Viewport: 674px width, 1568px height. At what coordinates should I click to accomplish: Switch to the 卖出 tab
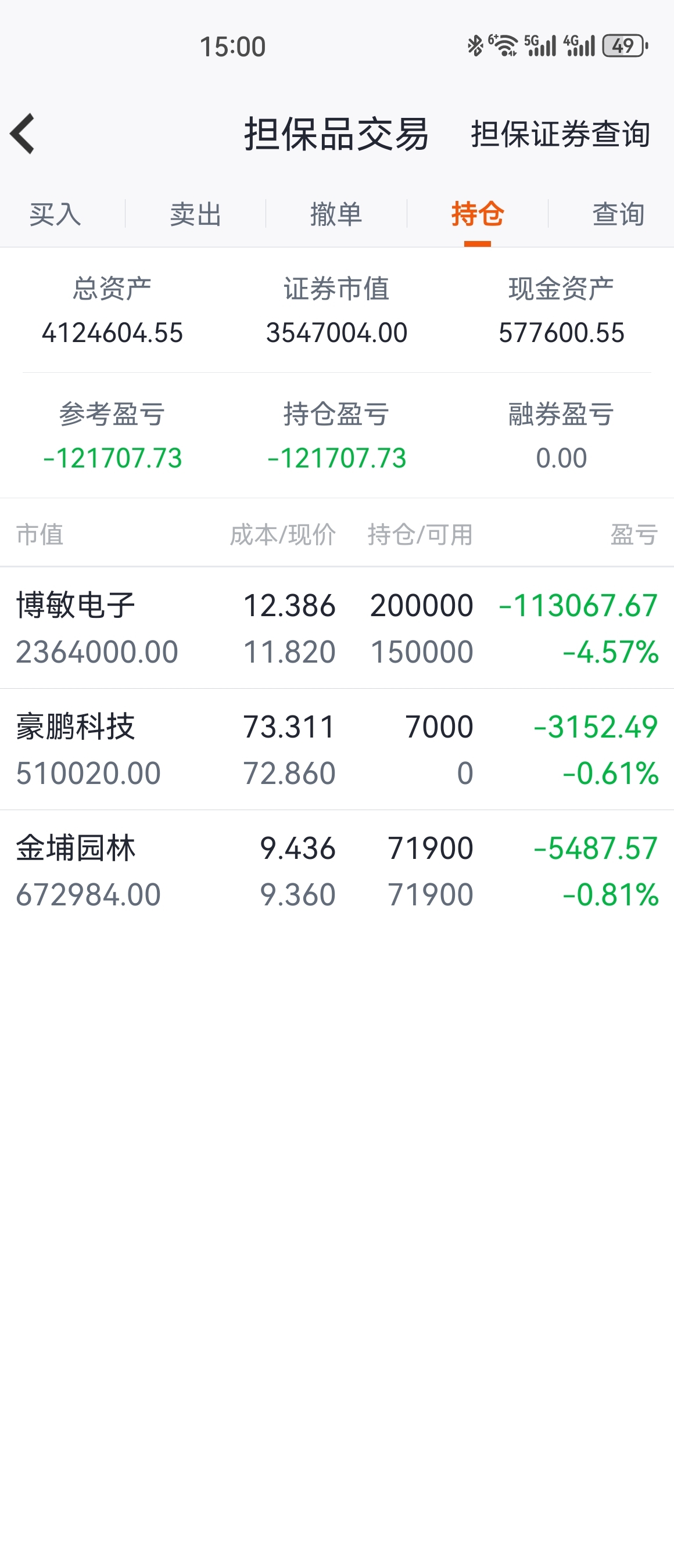click(195, 214)
